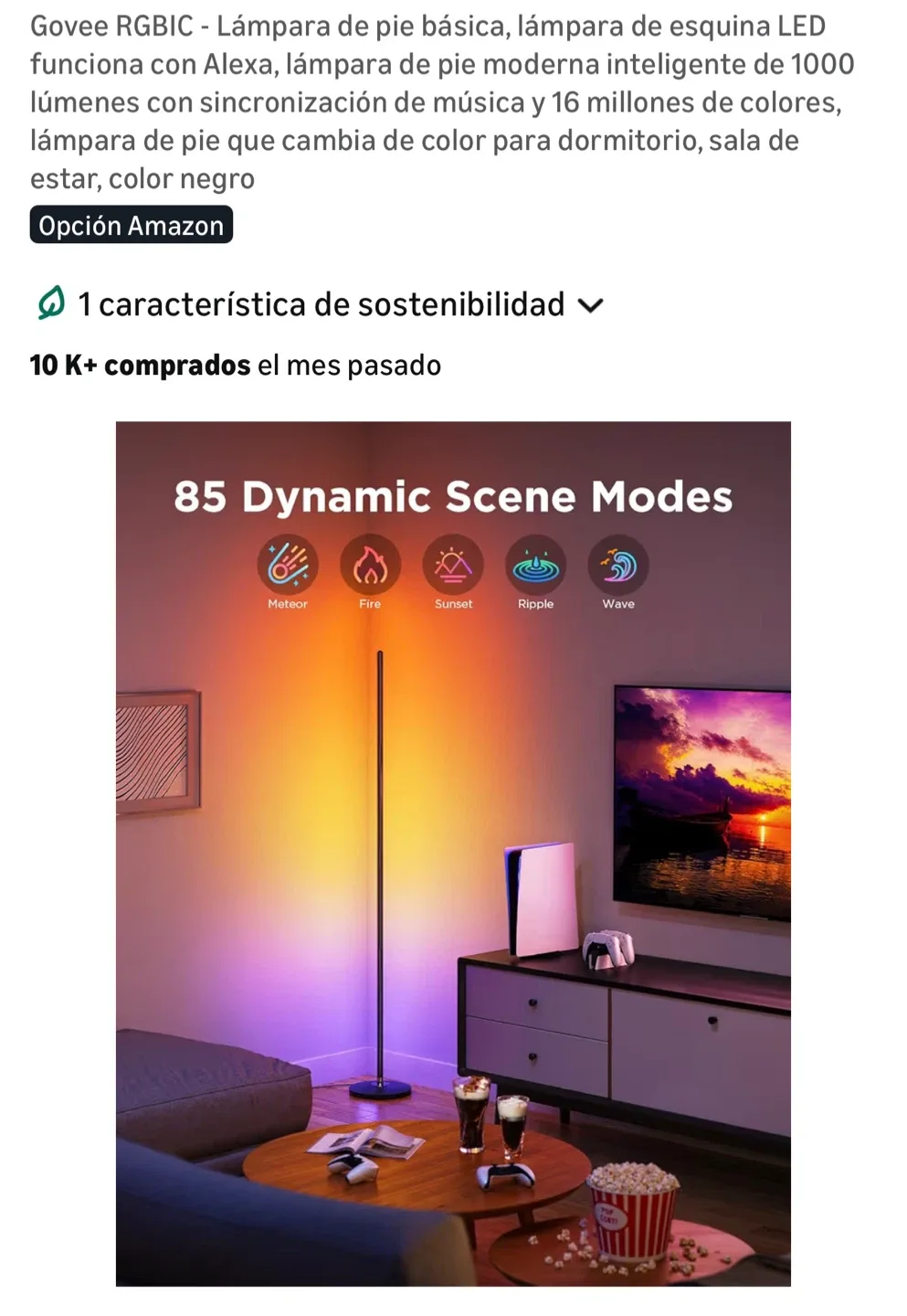Click the wave icon circle badge
Viewport: 907px width, 1316px height.
[617, 567]
